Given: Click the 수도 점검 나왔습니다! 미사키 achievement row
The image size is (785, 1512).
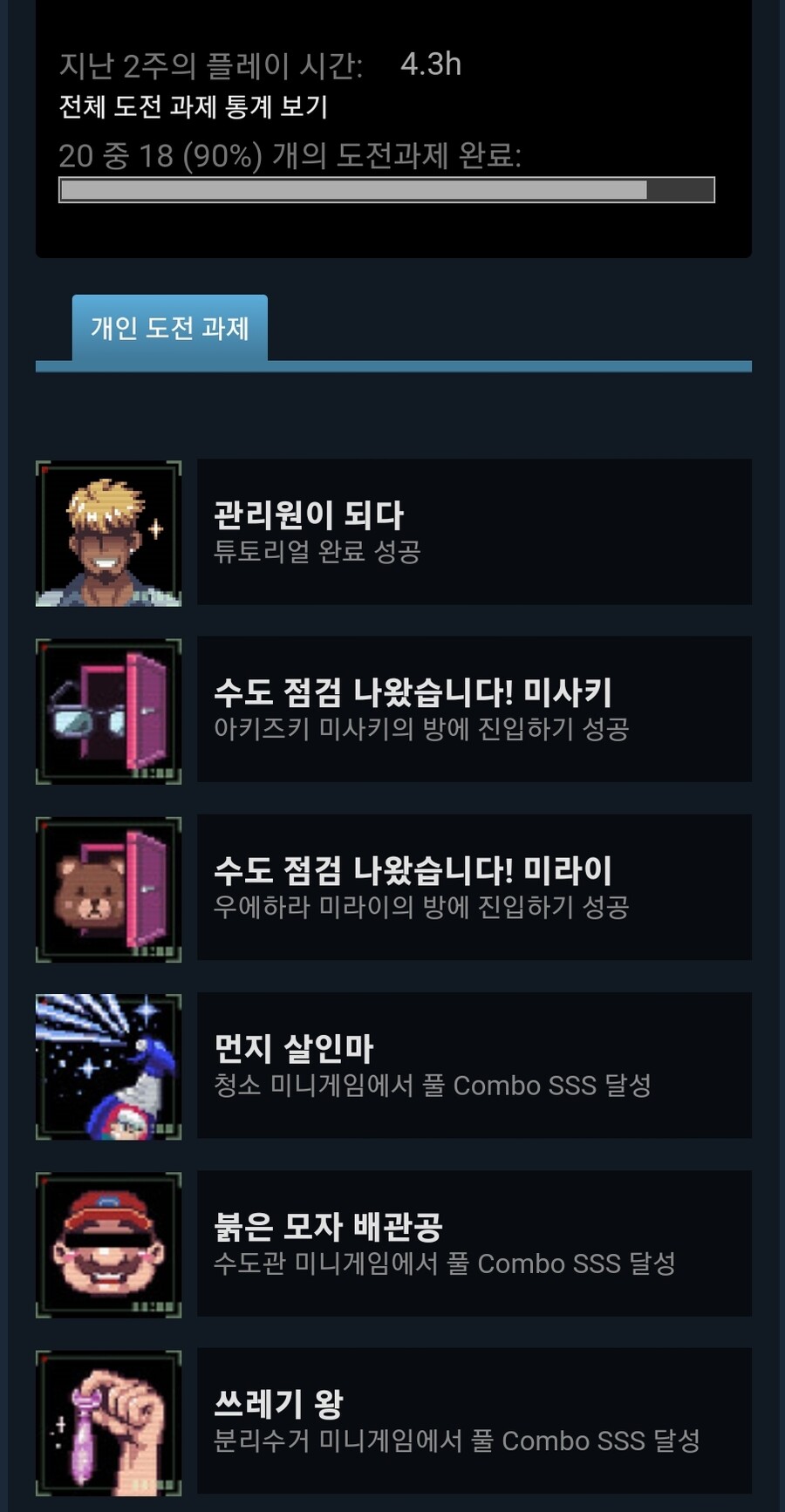Looking at the screenshot, I should coord(474,711).
